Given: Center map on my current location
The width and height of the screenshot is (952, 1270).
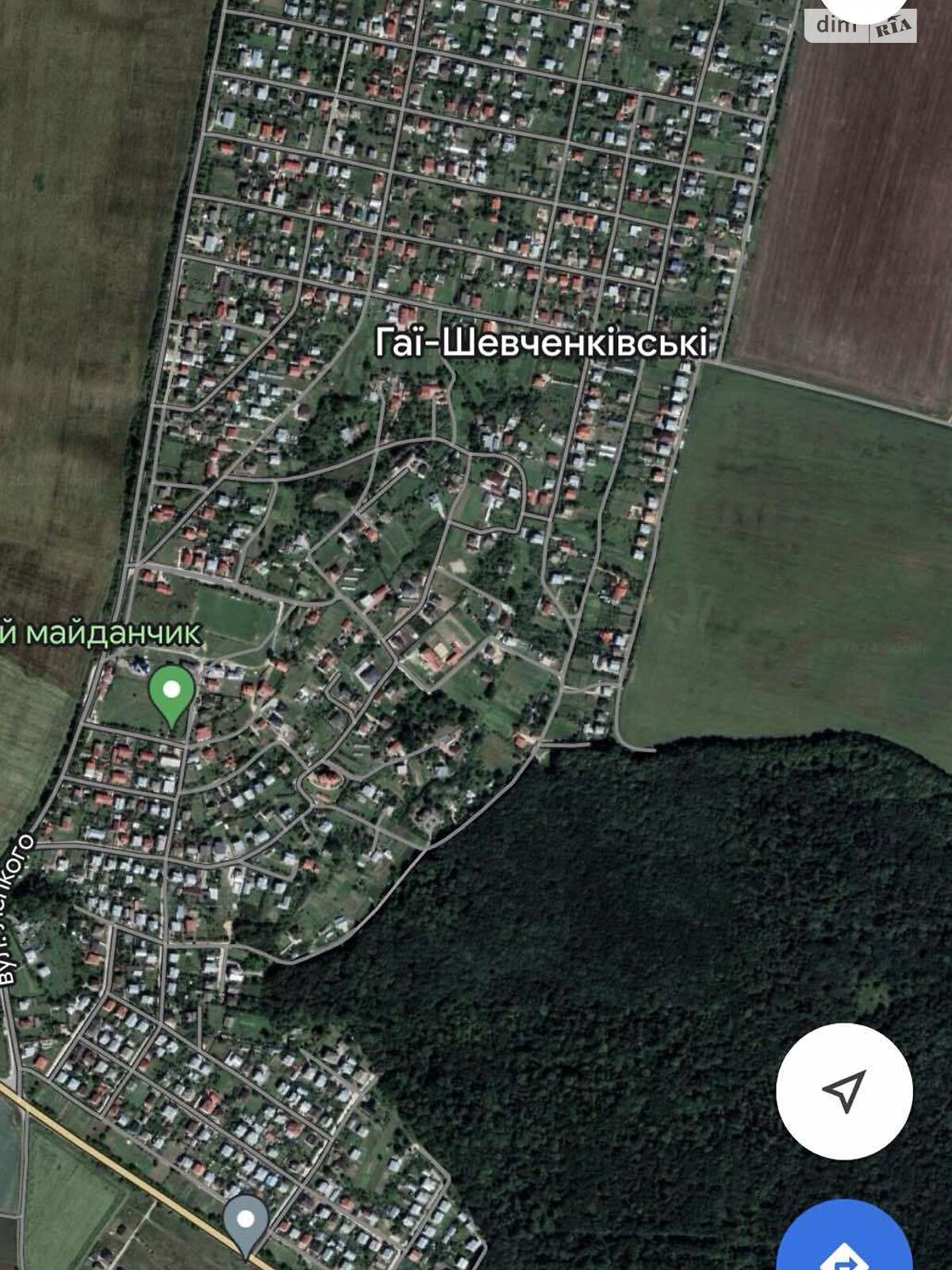Looking at the screenshot, I should [844, 1091].
